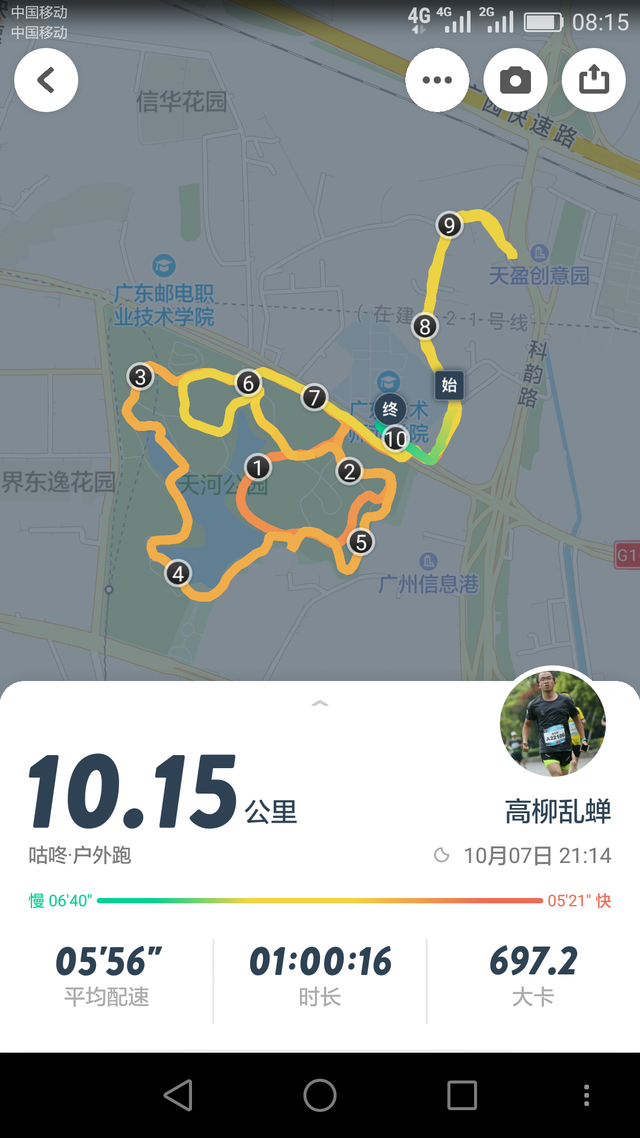Open the system recent apps button
640x1138 pixels.
tap(462, 1095)
